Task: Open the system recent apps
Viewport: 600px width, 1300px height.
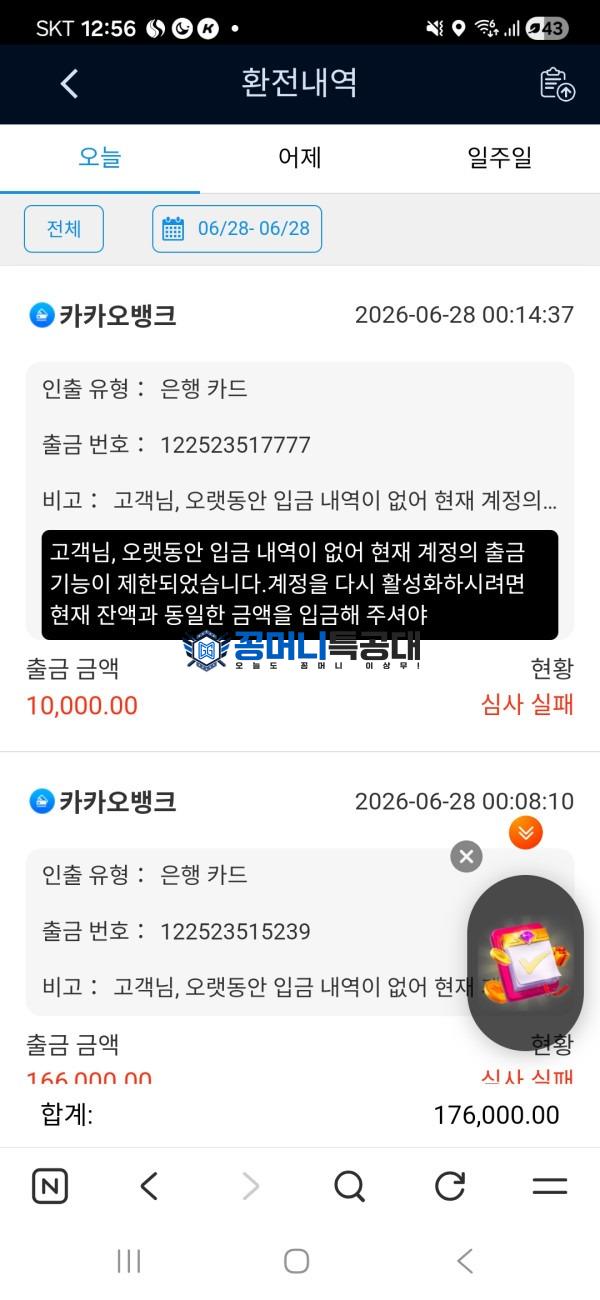Action: click(129, 1261)
